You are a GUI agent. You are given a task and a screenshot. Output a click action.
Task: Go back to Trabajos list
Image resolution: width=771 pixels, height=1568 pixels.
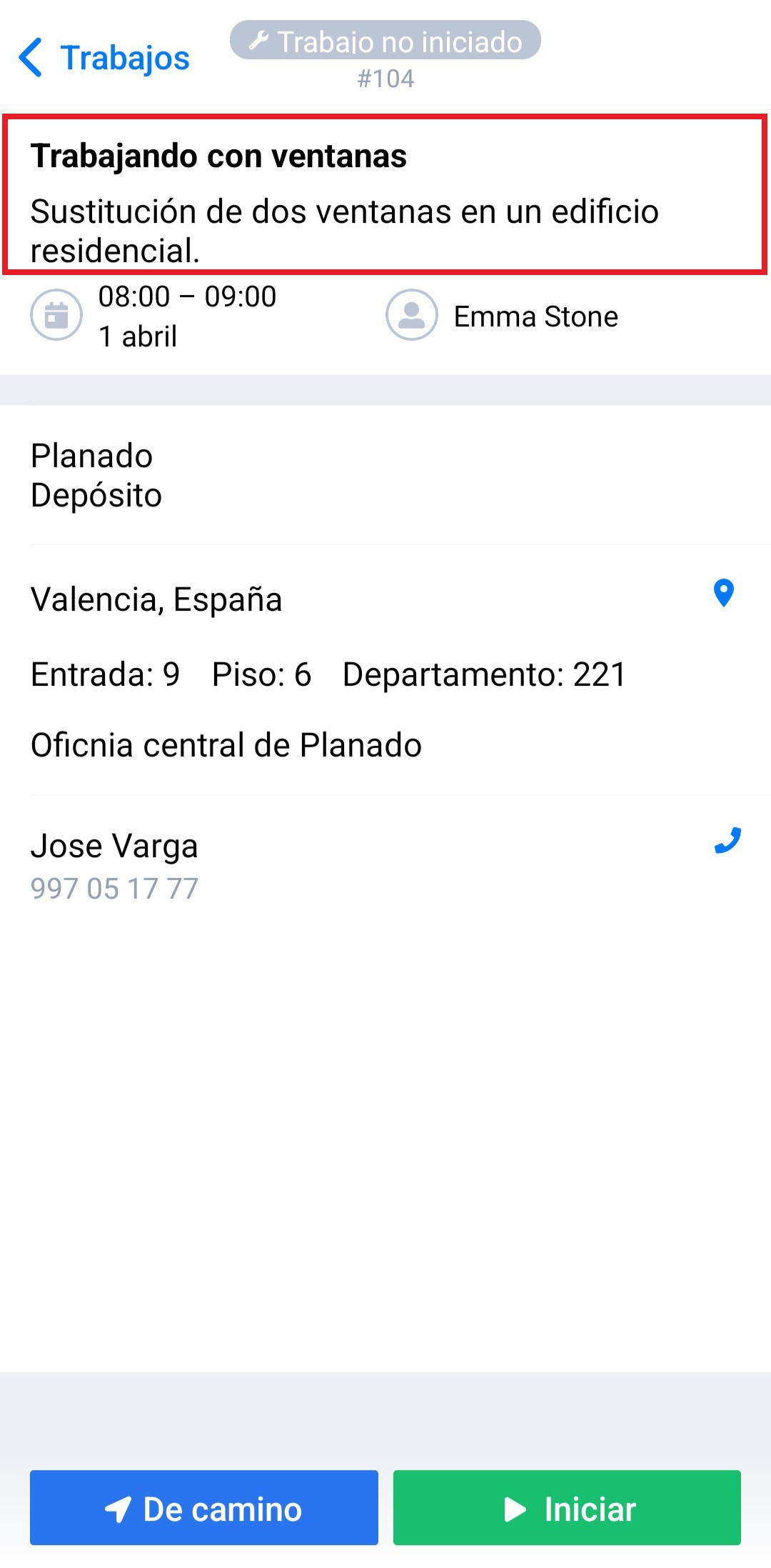(104, 58)
